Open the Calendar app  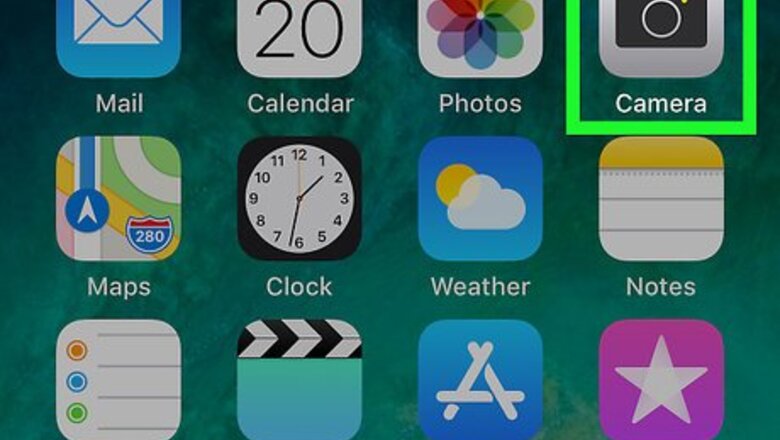(299, 38)
